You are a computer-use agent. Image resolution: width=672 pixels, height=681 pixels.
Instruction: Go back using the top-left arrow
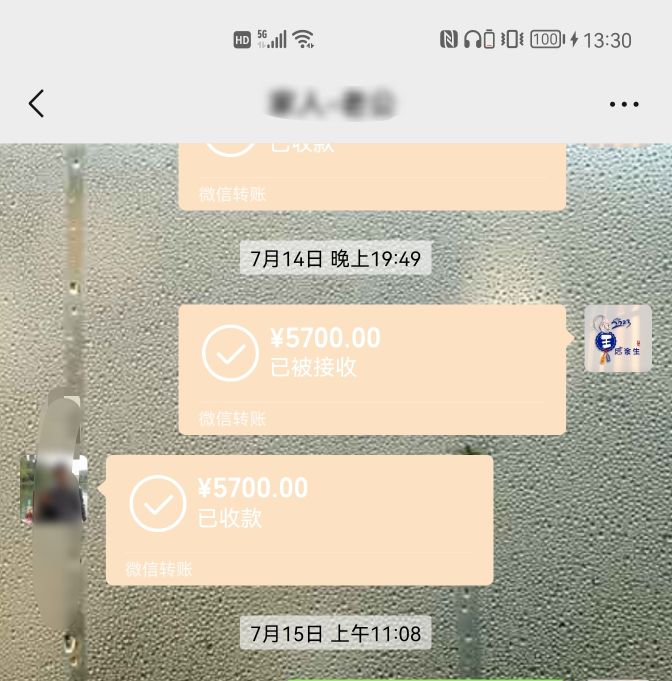[x=36, y=103]
